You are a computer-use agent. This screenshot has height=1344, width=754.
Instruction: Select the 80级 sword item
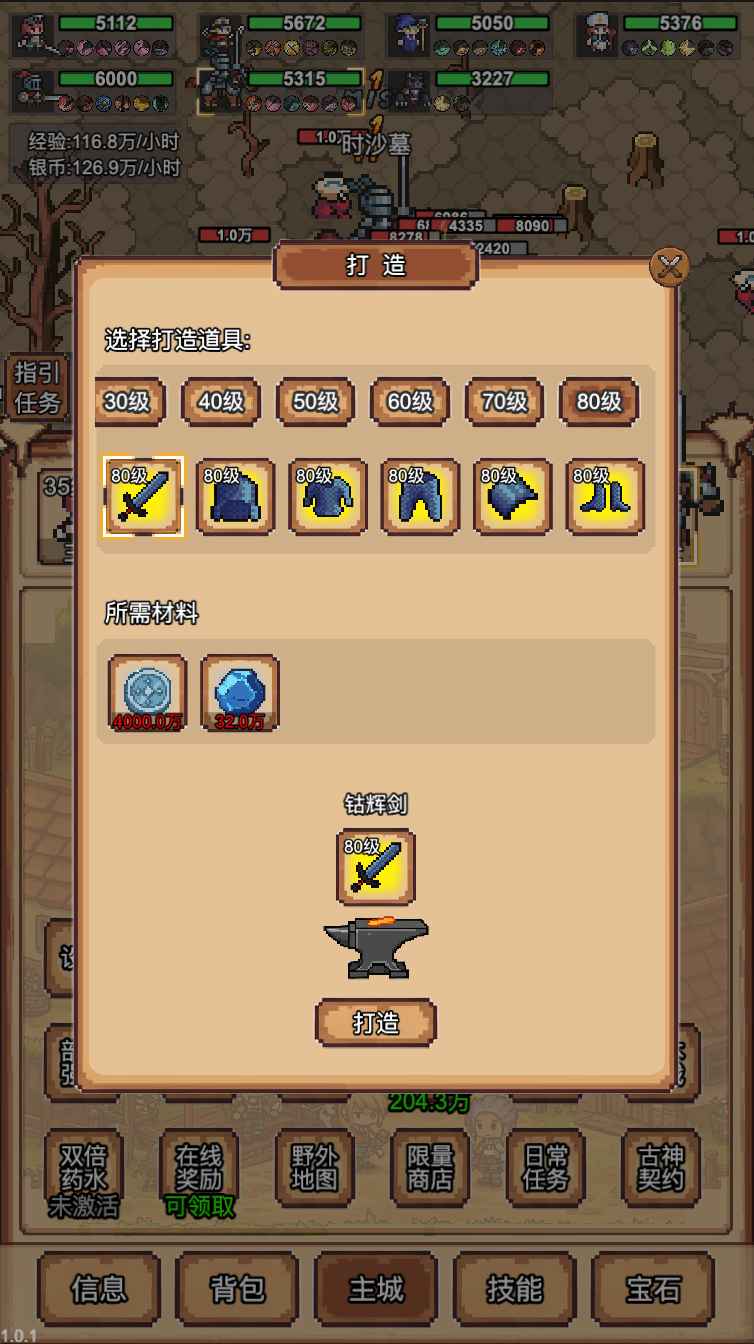coord(143,497)
